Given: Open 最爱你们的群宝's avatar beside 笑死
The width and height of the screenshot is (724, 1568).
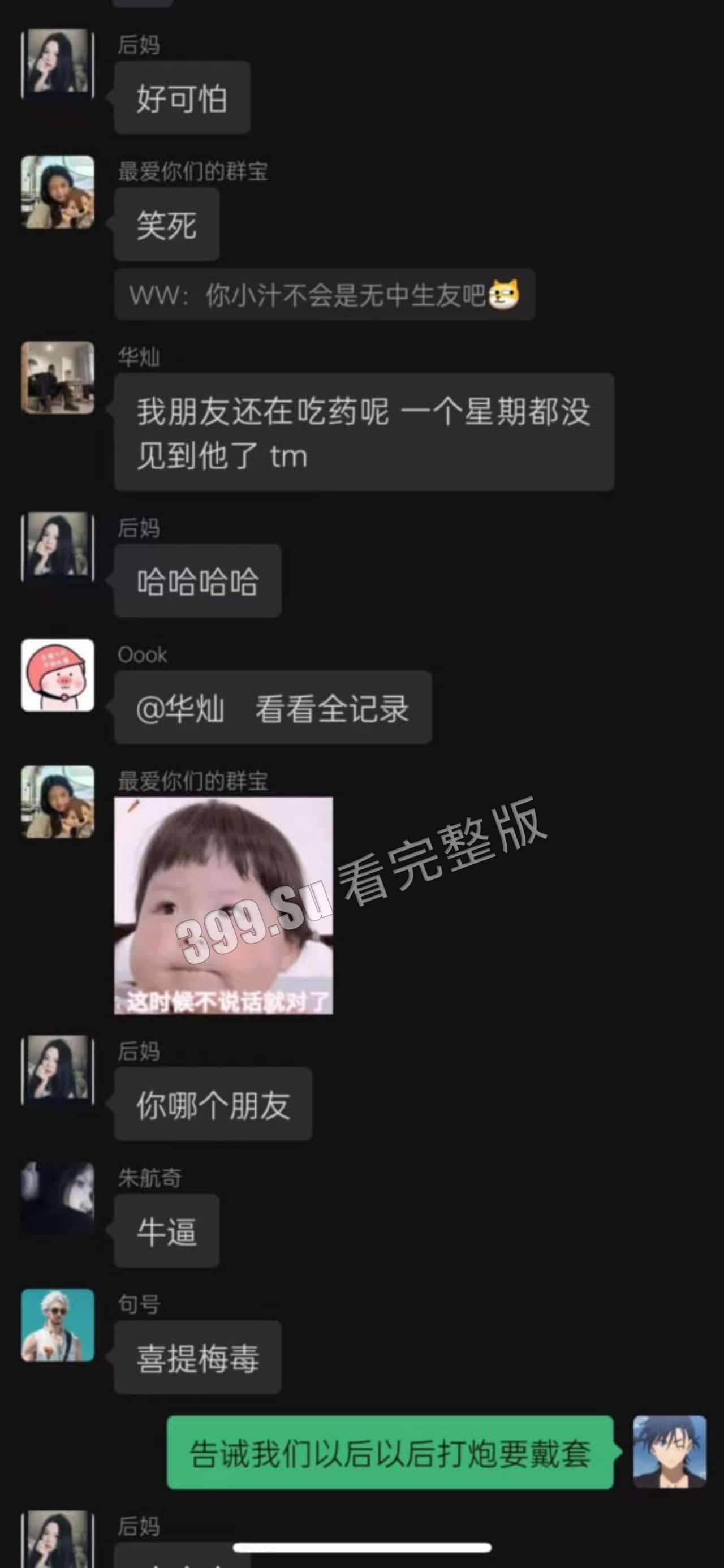Looking at the screenshot, I should [58, 192].
